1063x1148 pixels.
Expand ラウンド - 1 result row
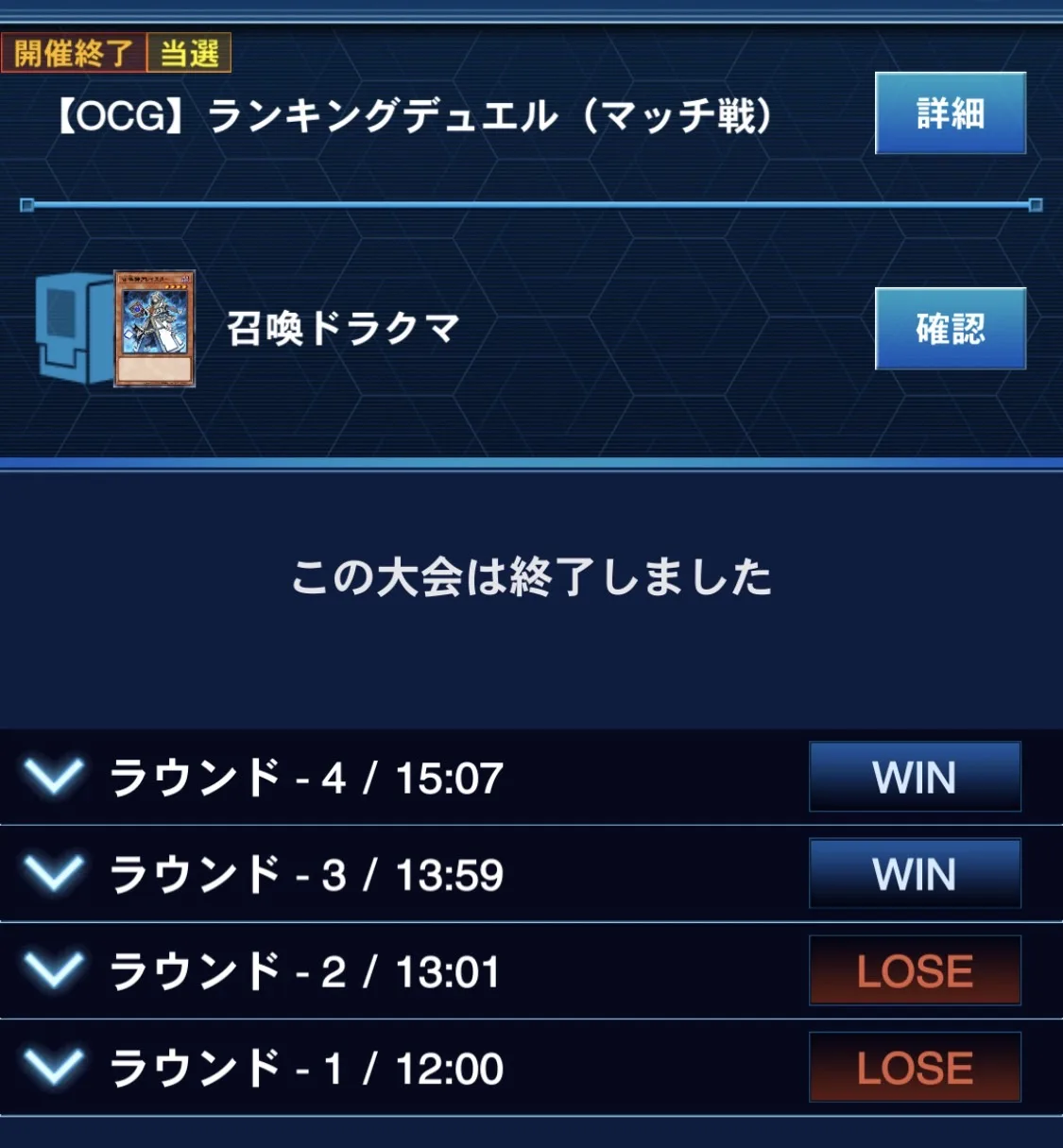[54, 1068]
